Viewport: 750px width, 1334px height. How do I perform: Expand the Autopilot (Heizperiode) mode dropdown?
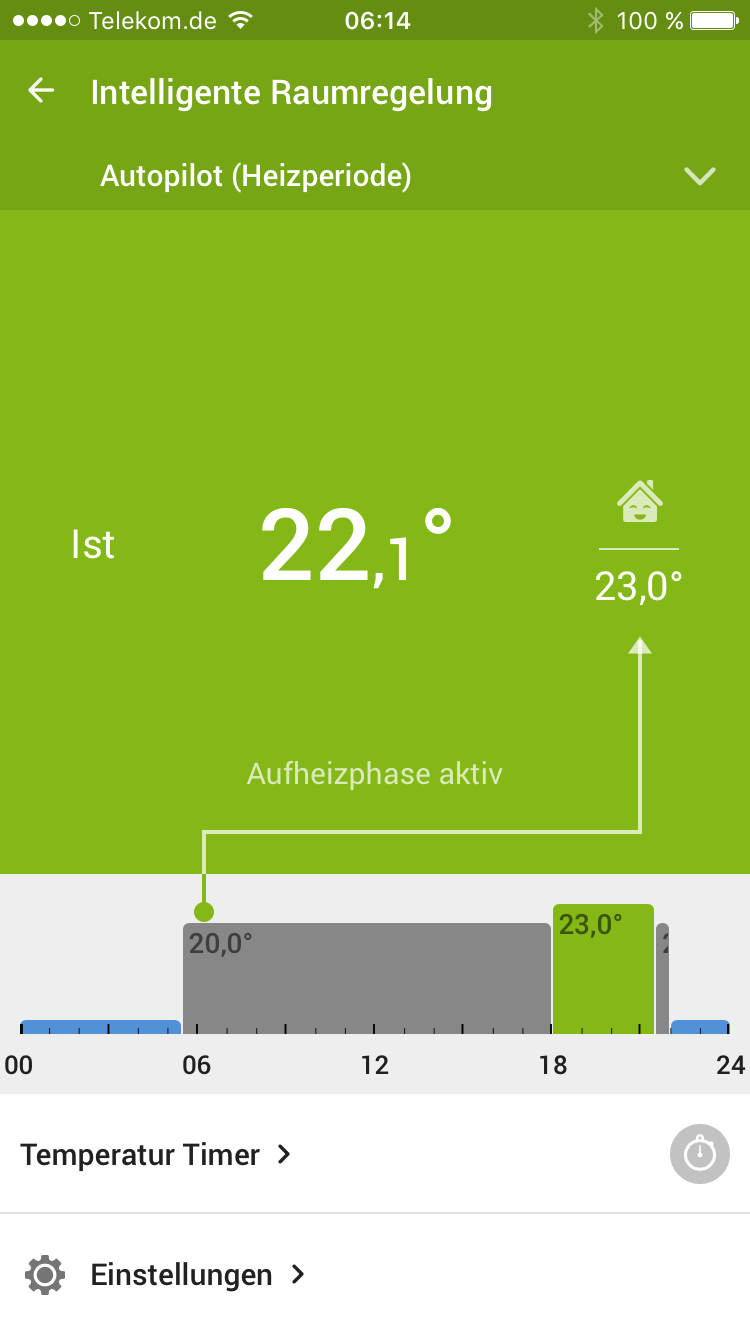pos(699,177)
